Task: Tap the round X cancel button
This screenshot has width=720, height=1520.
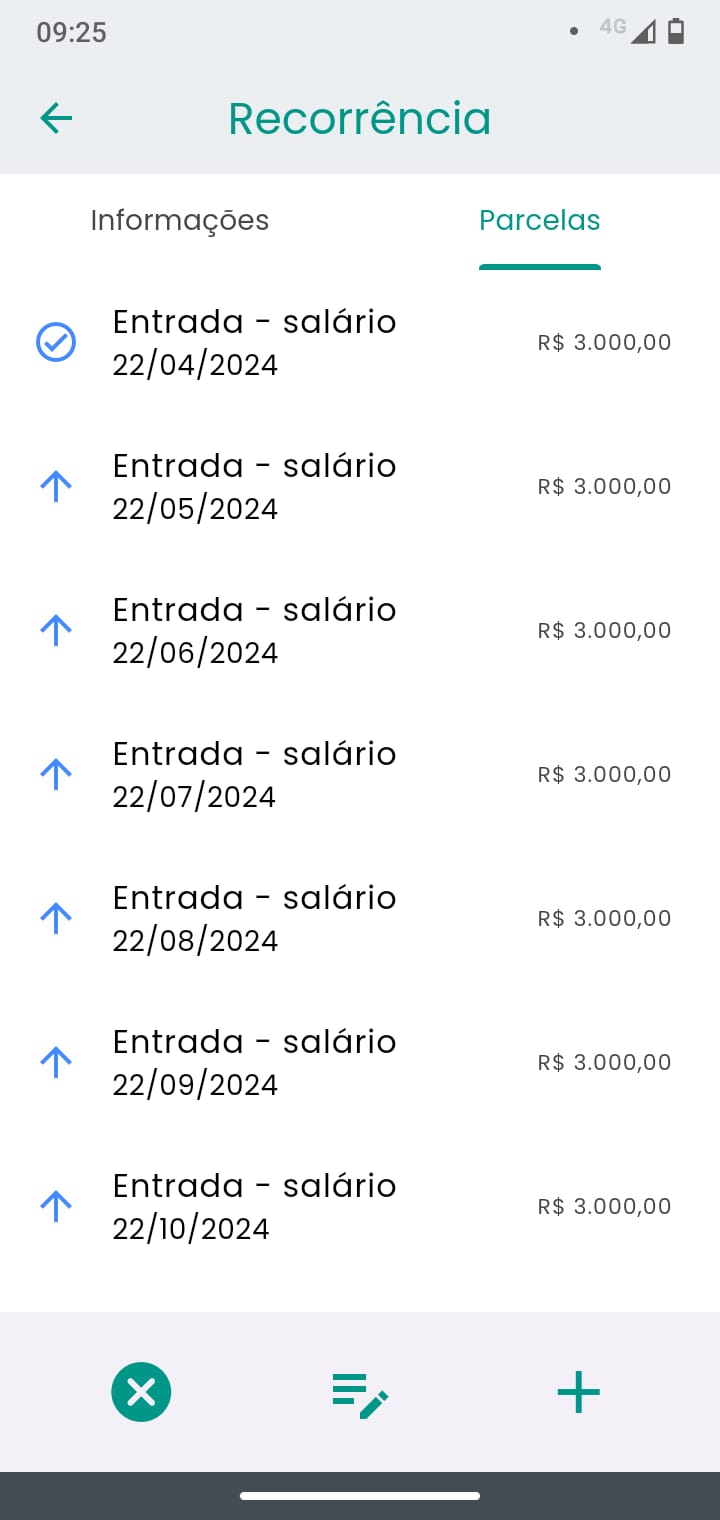Action: coord(141,1392)
